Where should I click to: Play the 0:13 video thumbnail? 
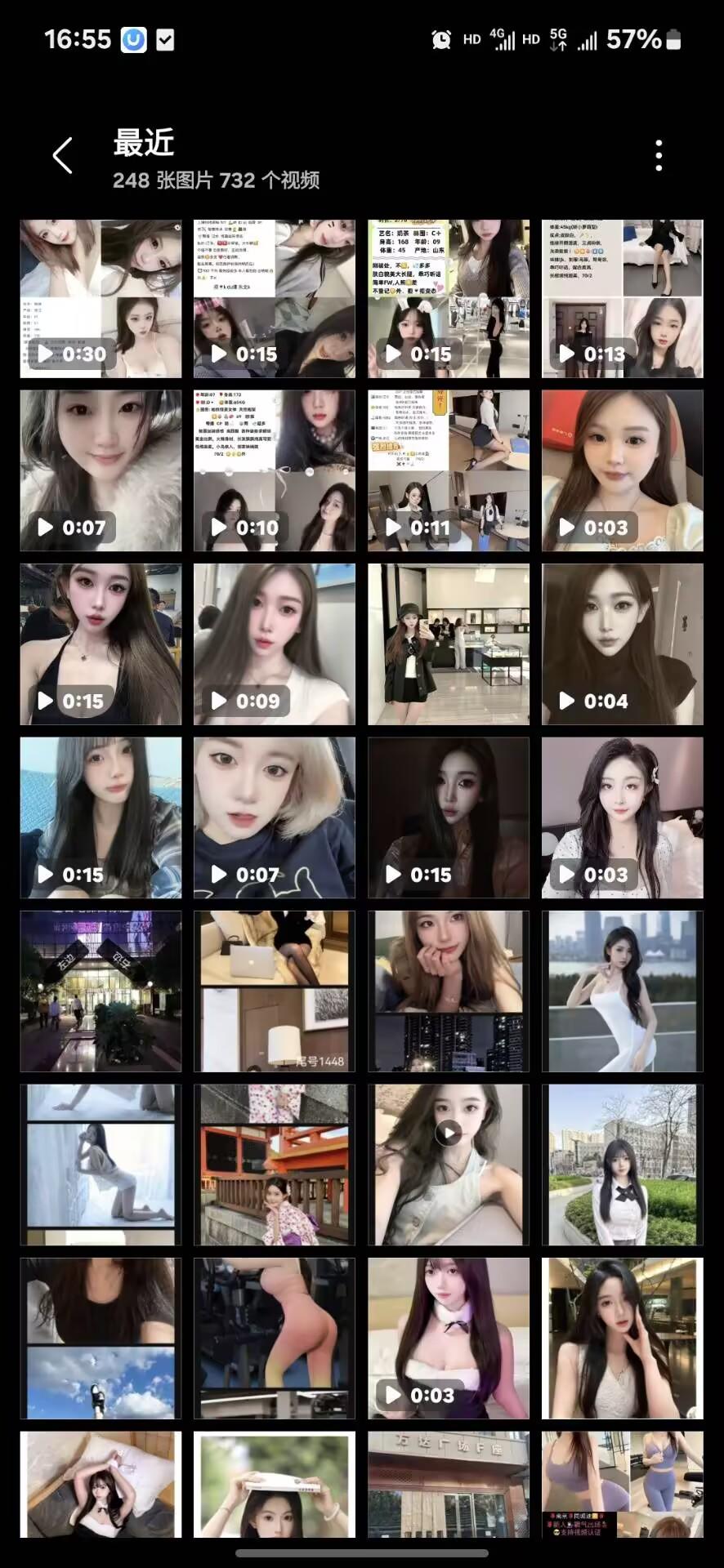622,299
